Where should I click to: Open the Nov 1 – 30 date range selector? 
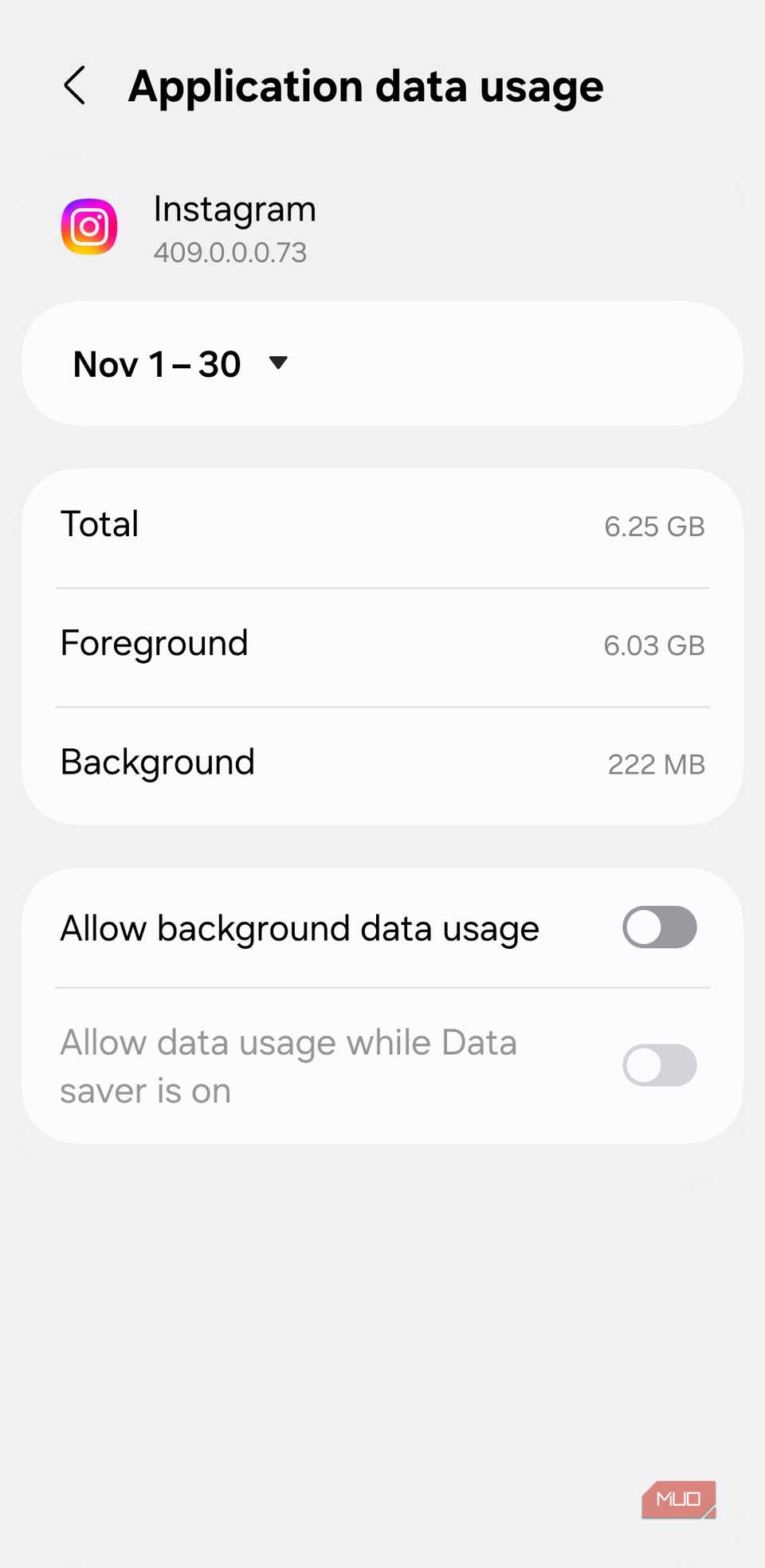point(179,363)
